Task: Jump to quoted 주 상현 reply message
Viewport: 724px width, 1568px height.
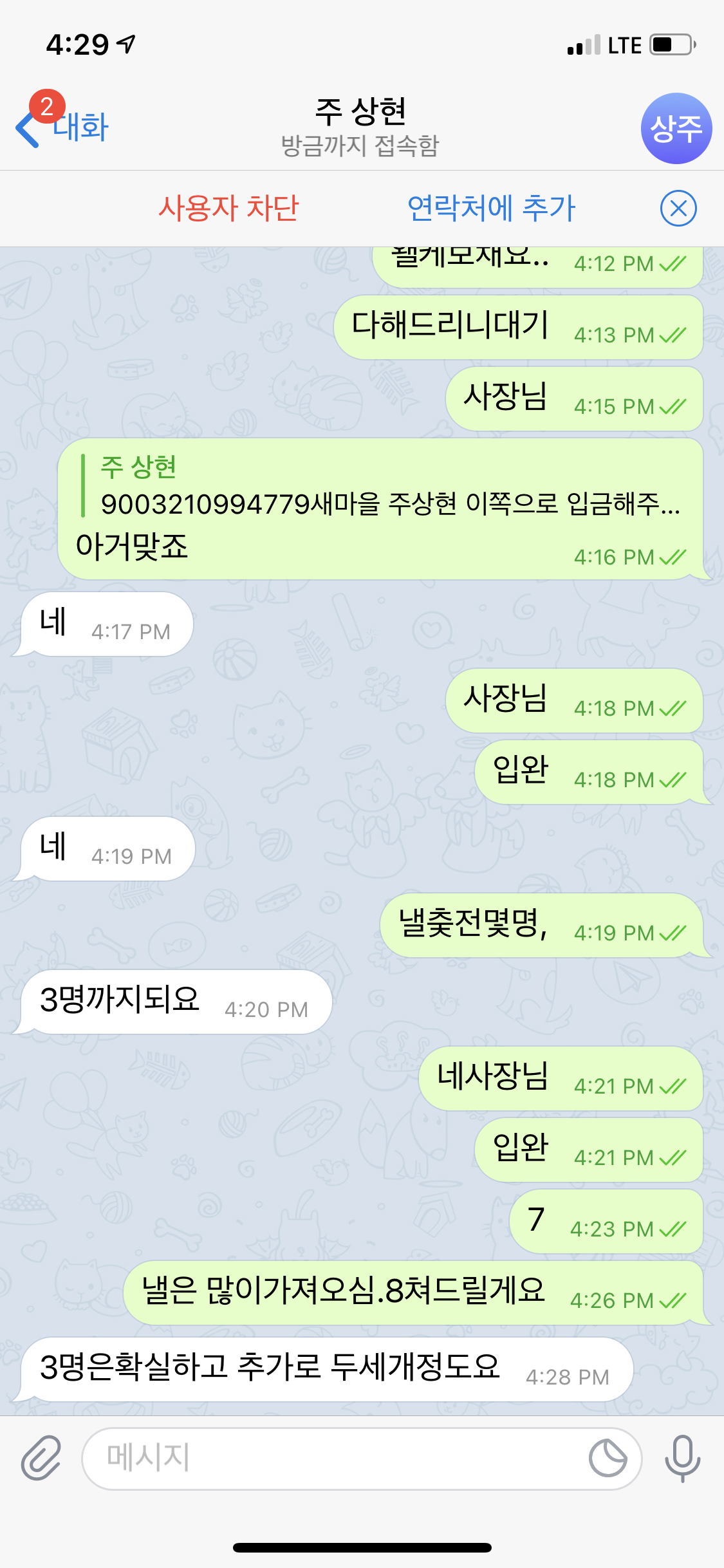Action: (386, 487)
